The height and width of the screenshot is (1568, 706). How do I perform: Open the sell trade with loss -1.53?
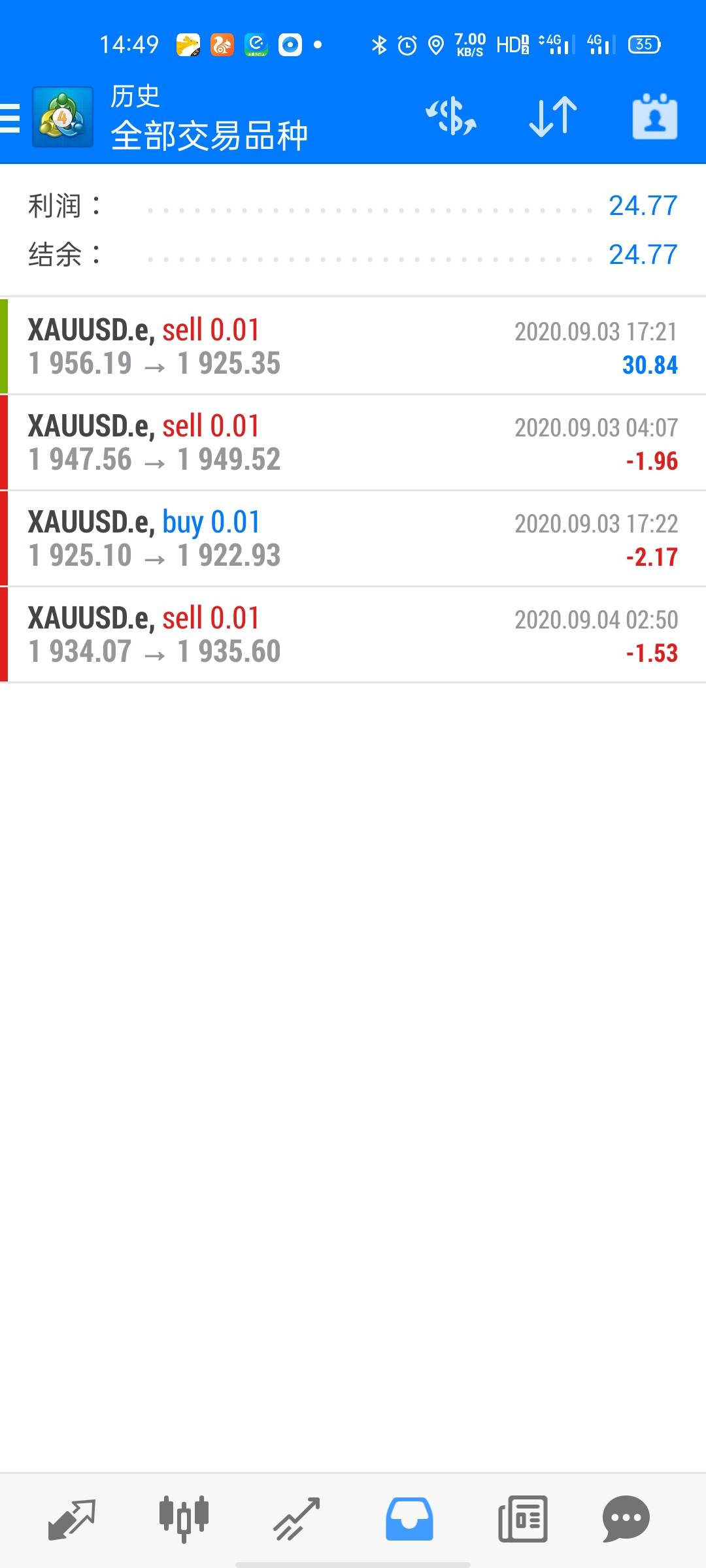[x=353, y=634]
